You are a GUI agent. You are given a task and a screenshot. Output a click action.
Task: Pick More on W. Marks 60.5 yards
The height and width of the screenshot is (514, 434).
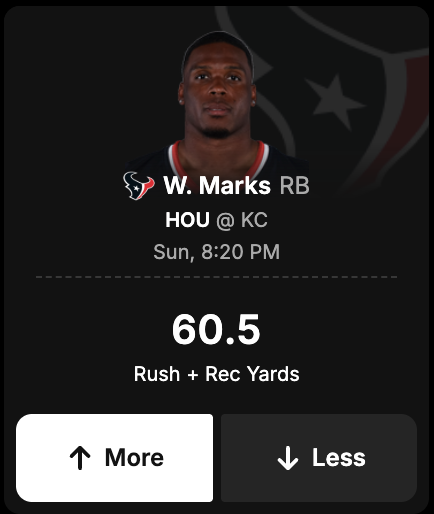click(114, 458)
